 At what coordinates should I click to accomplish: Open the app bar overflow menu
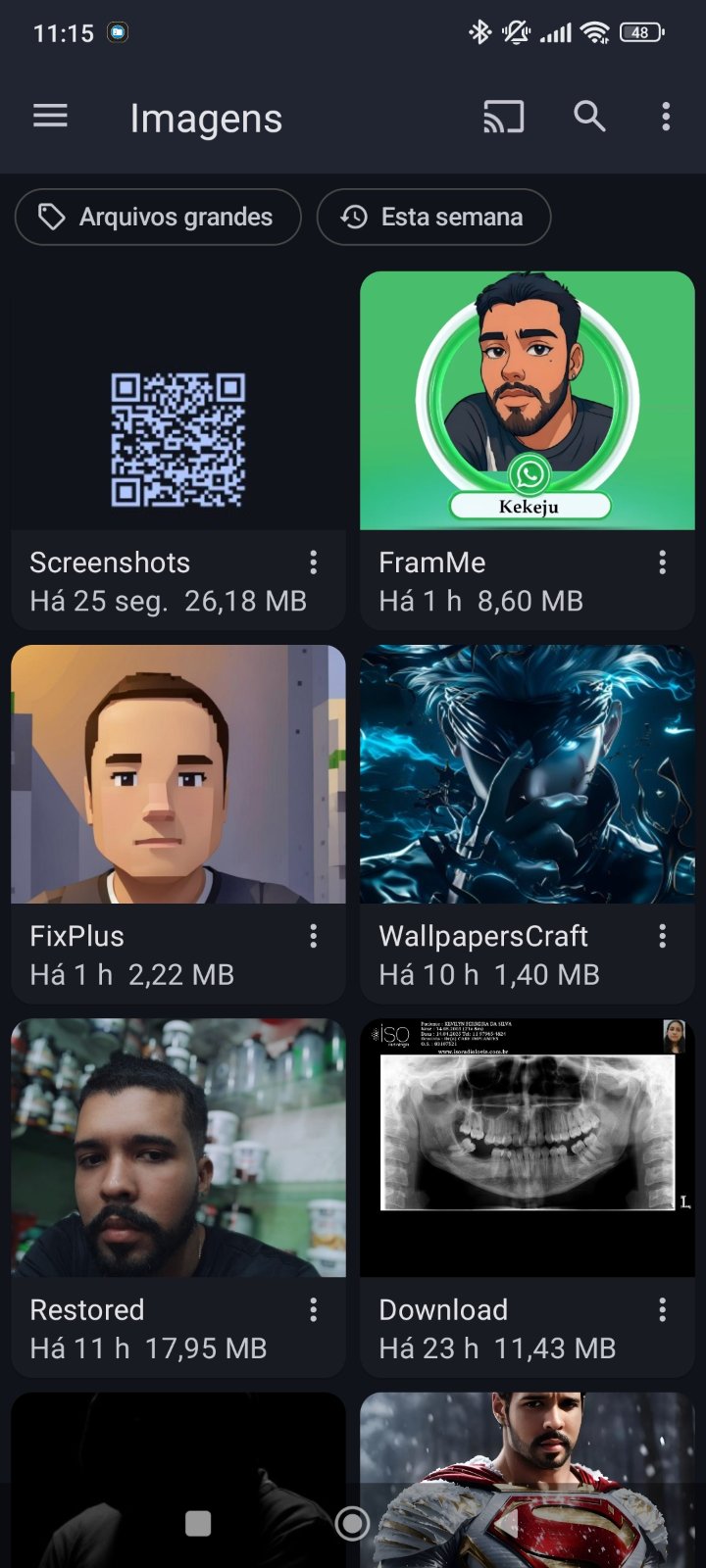tap(666, 117)
